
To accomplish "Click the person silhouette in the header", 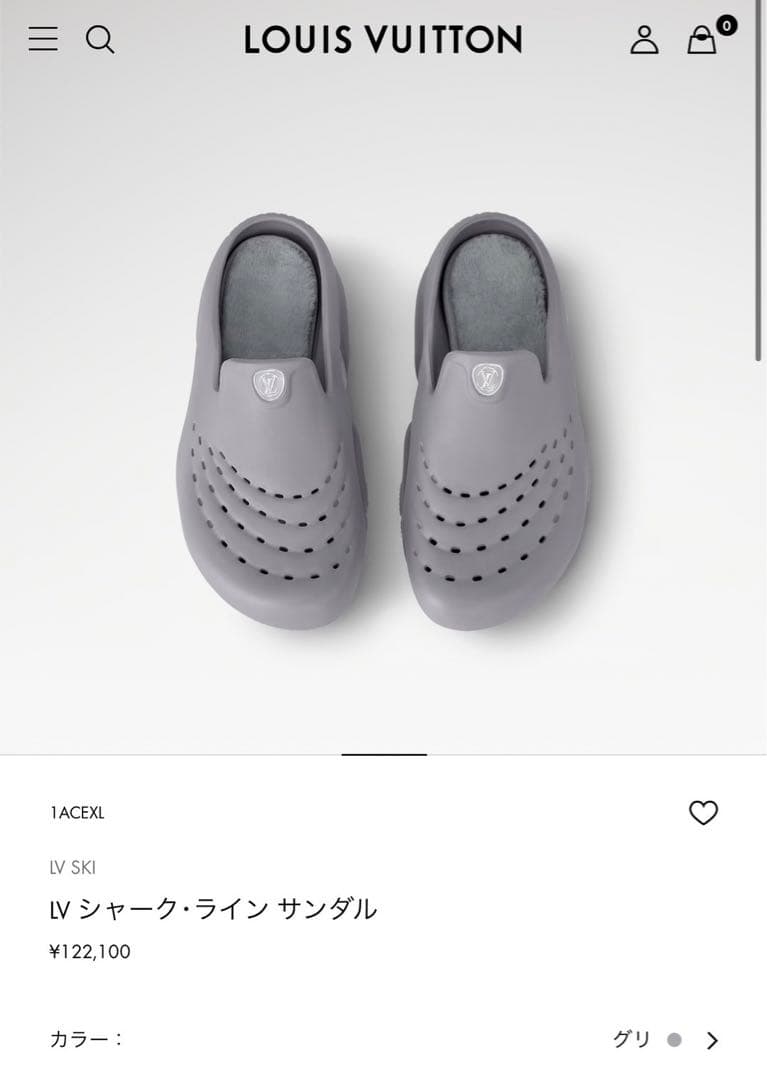I will tap(645, 40).
